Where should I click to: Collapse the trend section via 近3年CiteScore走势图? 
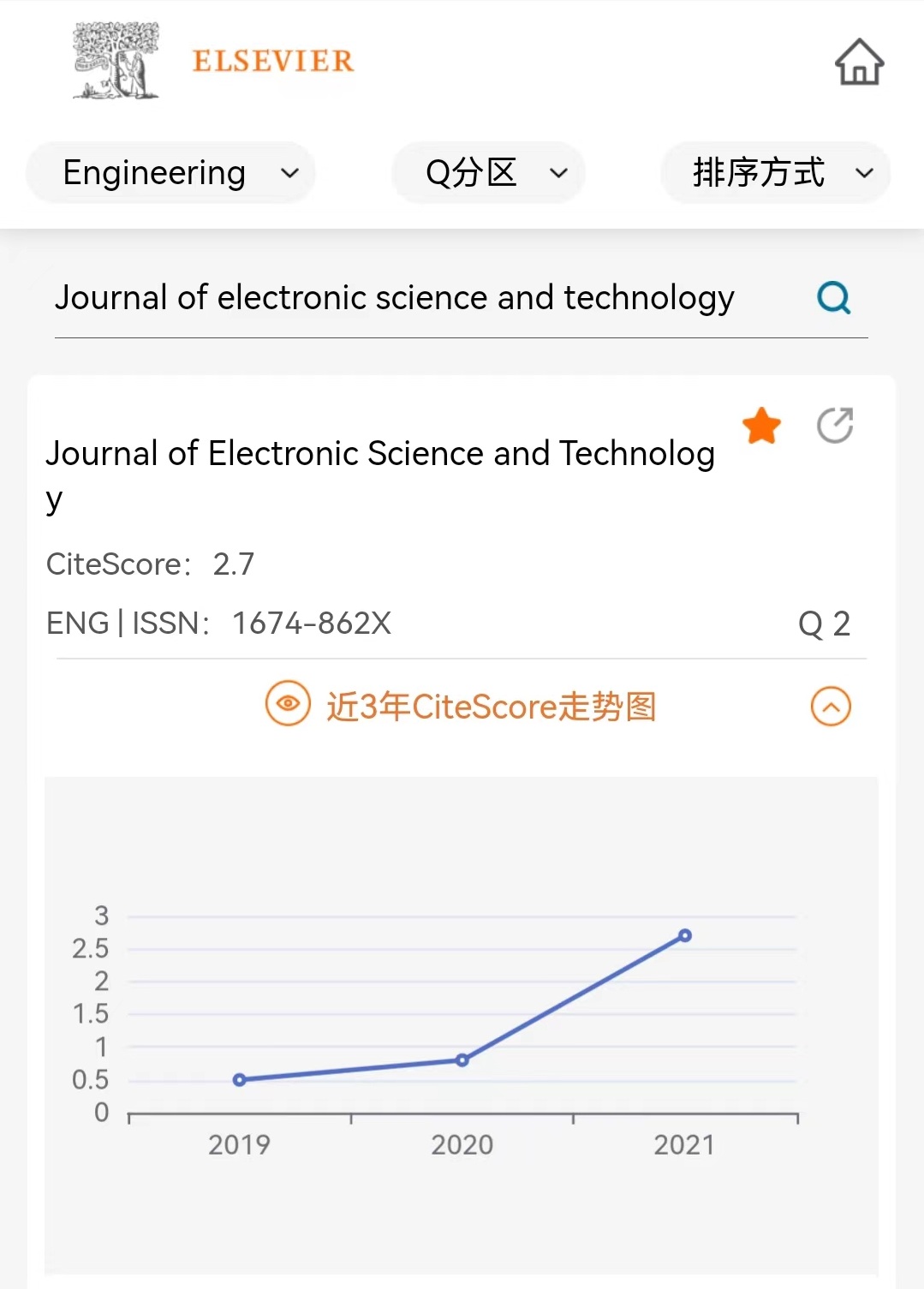492,706
